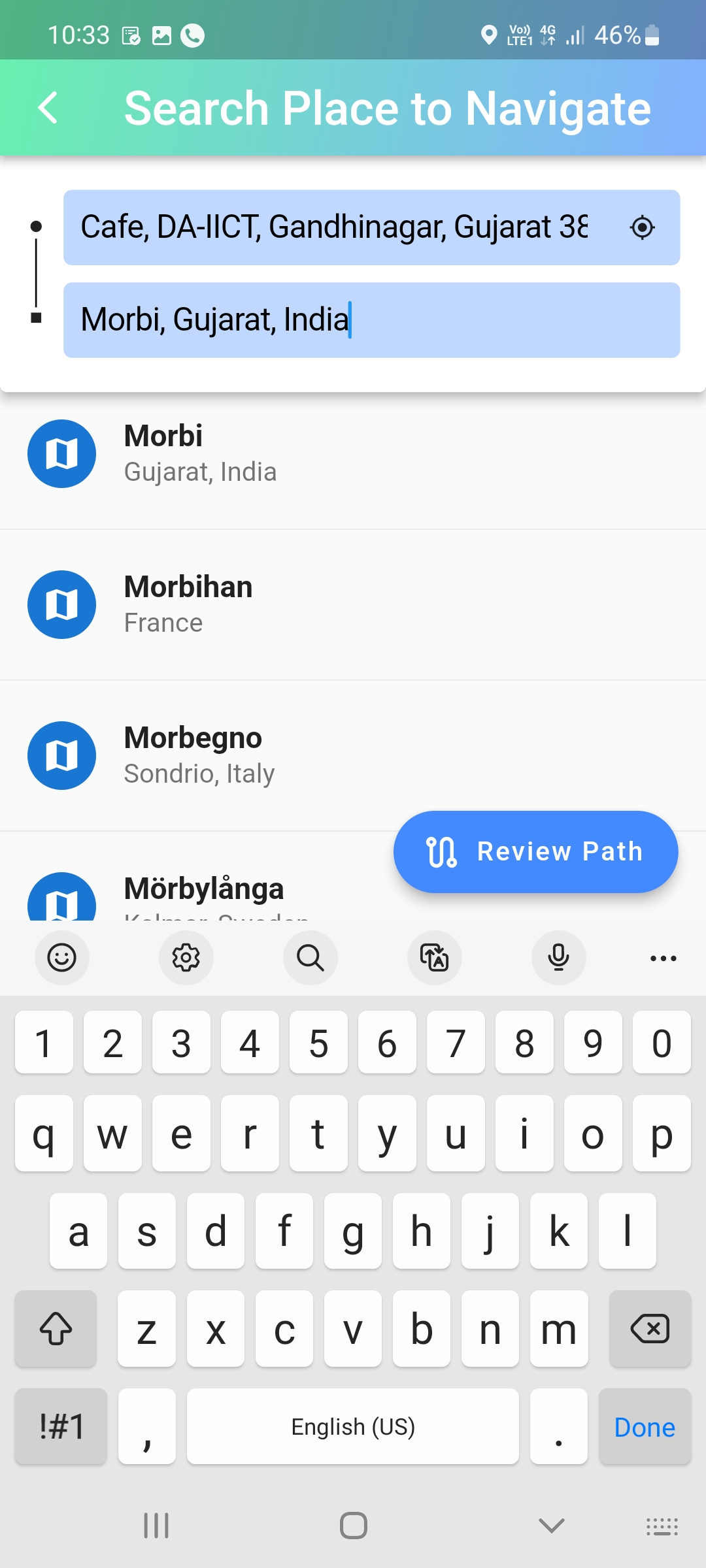This screenshot has width=706, height=1568.
Task: Open the keyboard translate tool
Action: (x=435, y=958)
